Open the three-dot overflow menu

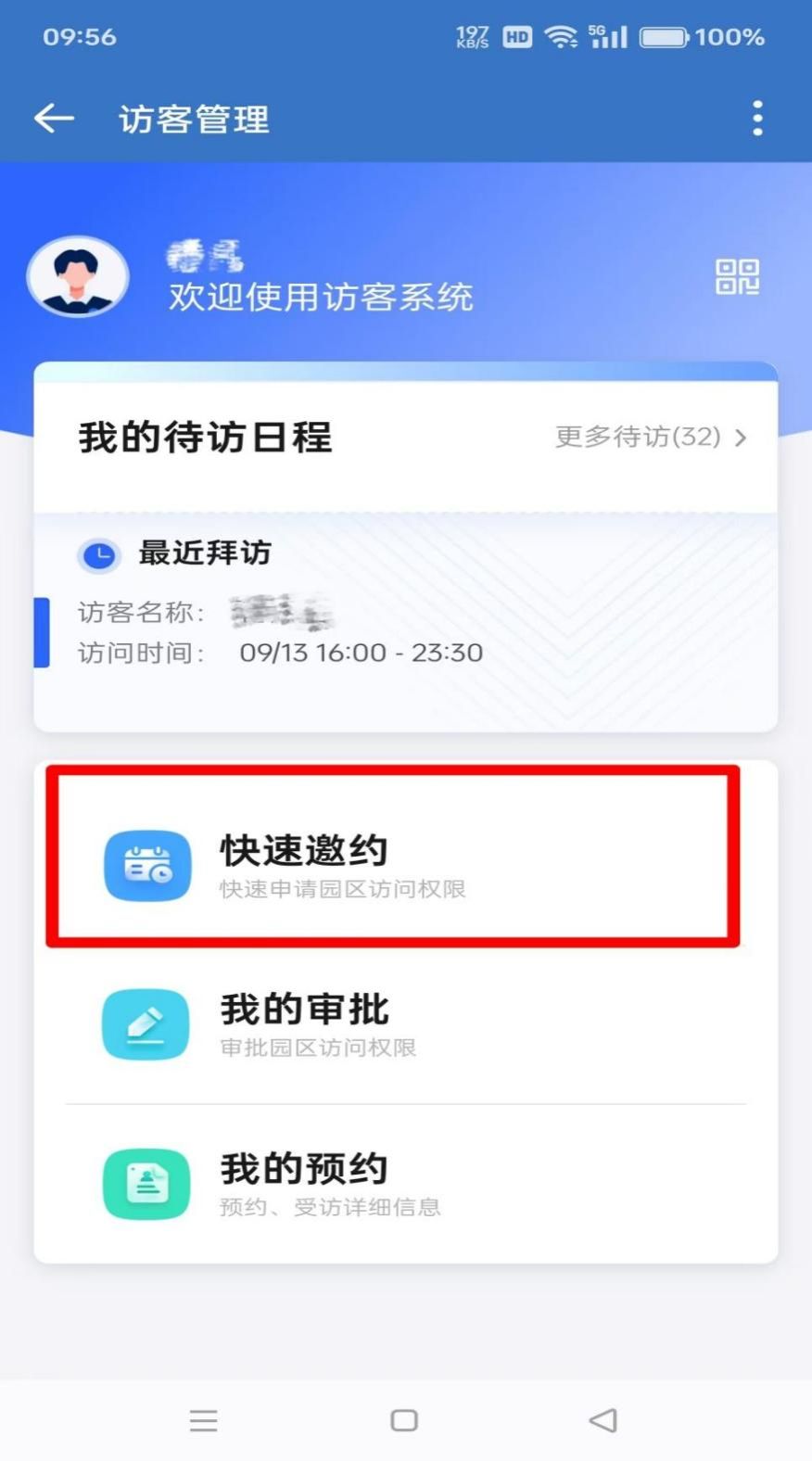coord(757,119)
